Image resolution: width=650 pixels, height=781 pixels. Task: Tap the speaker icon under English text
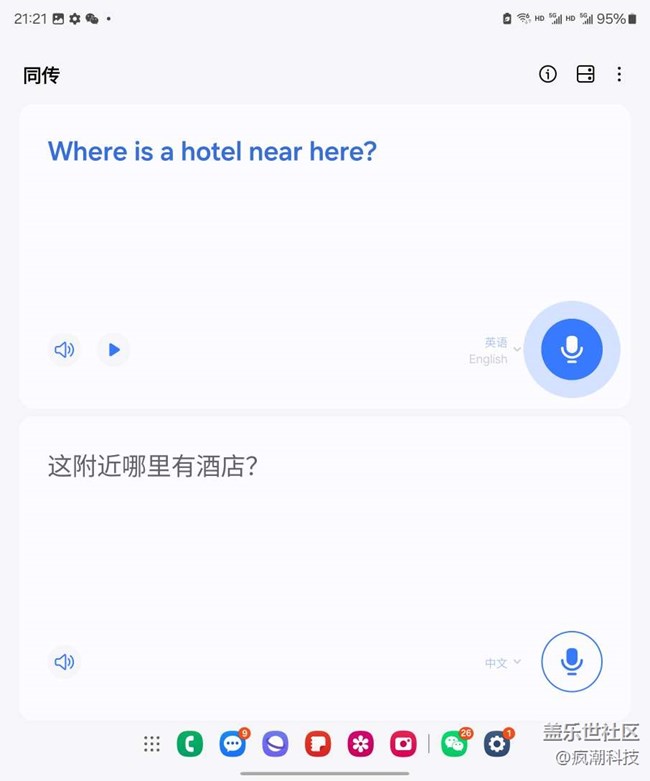(64, 350)
